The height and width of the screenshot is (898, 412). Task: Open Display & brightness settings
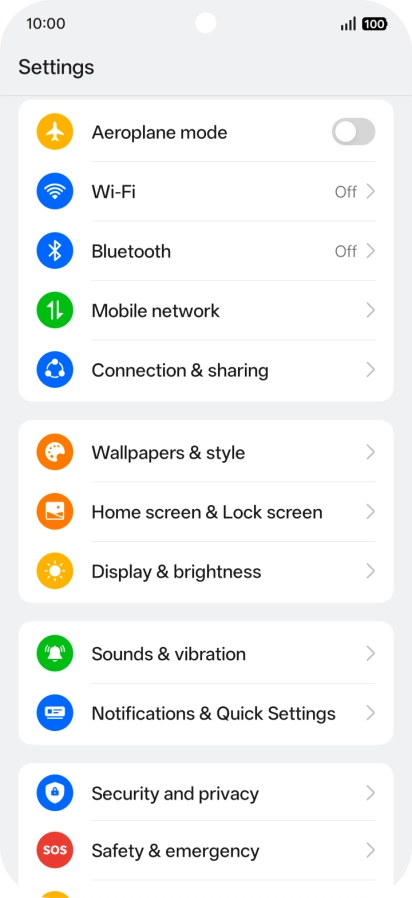(x=206, y=571)
